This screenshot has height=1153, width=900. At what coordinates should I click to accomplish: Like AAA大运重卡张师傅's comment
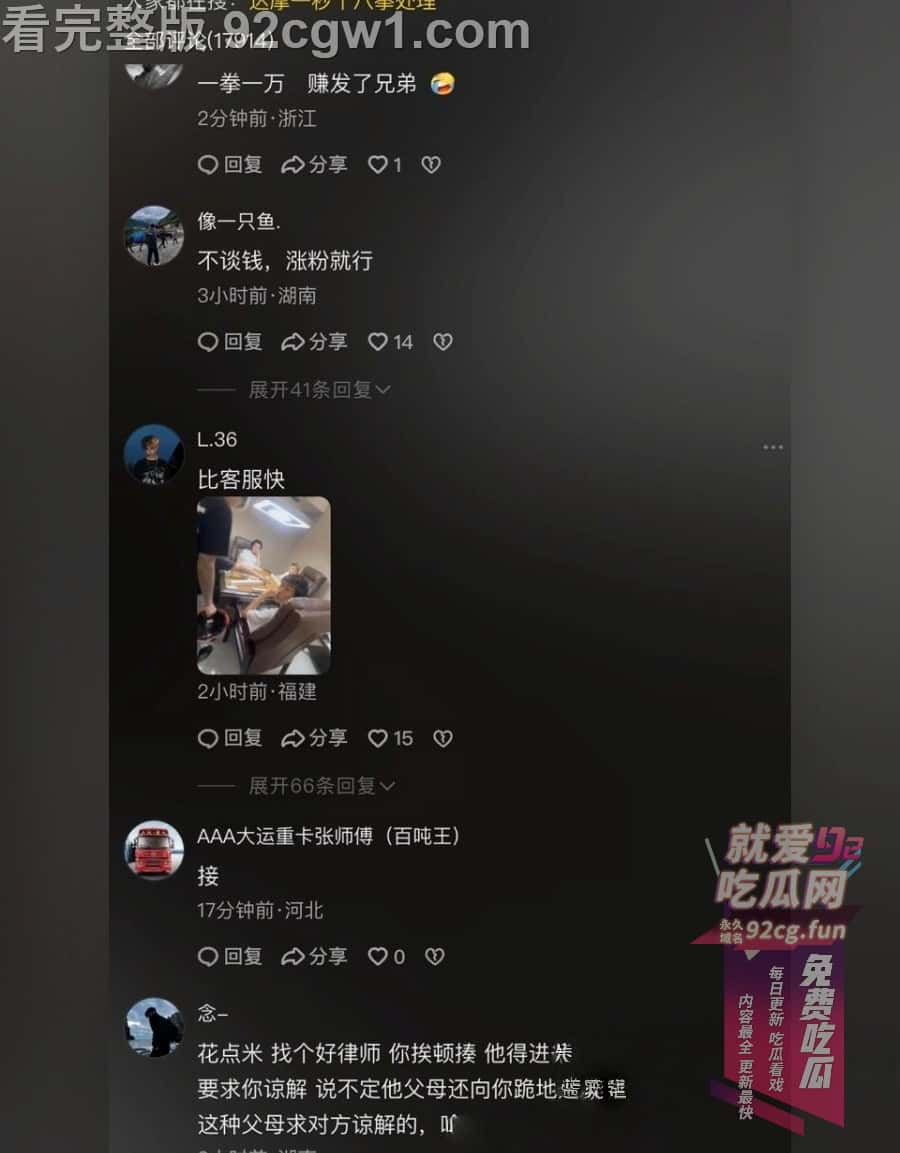(x=379, y=957)
